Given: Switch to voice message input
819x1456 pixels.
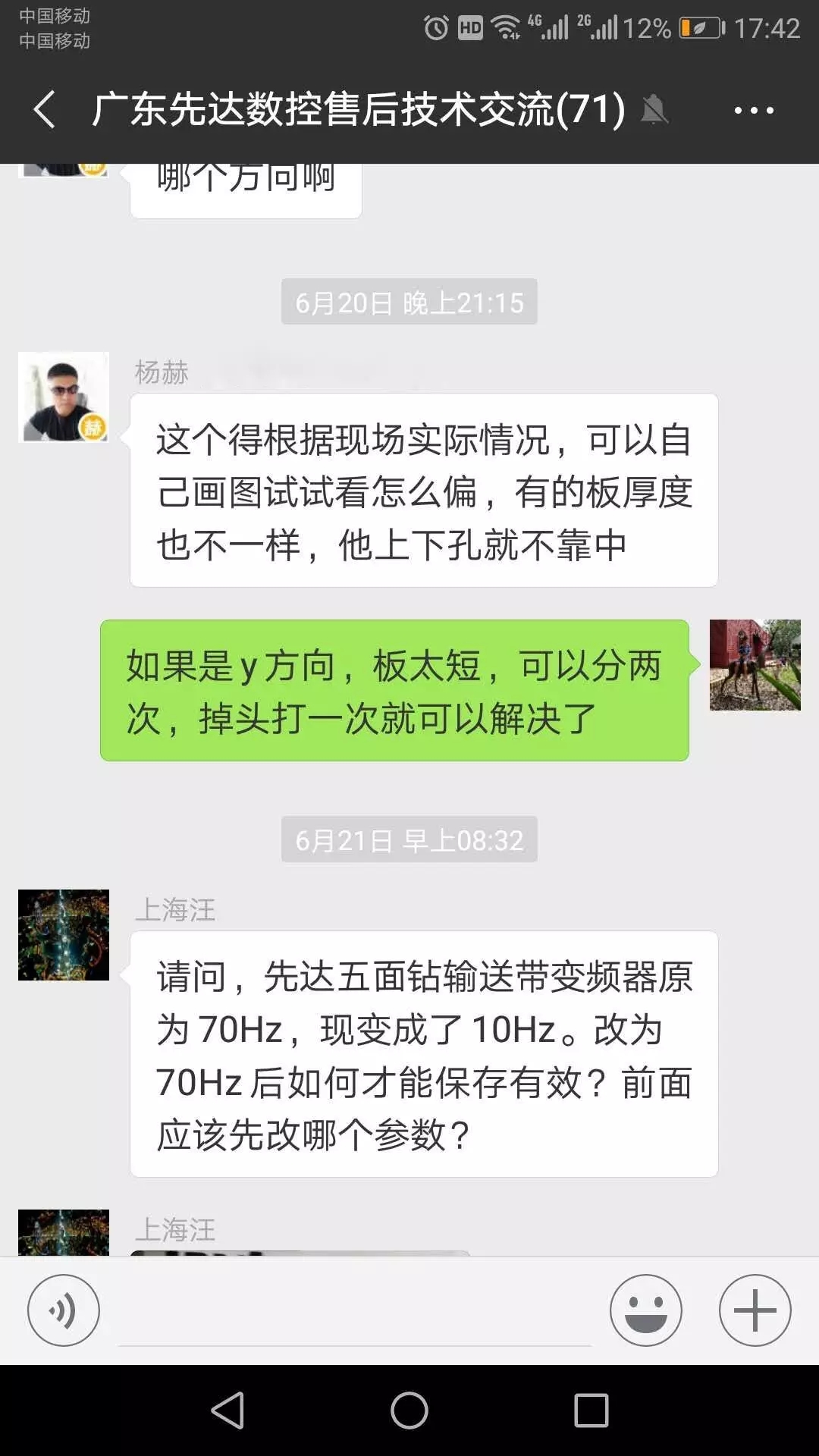Looking at the screenshot, I should point(64,1310).
